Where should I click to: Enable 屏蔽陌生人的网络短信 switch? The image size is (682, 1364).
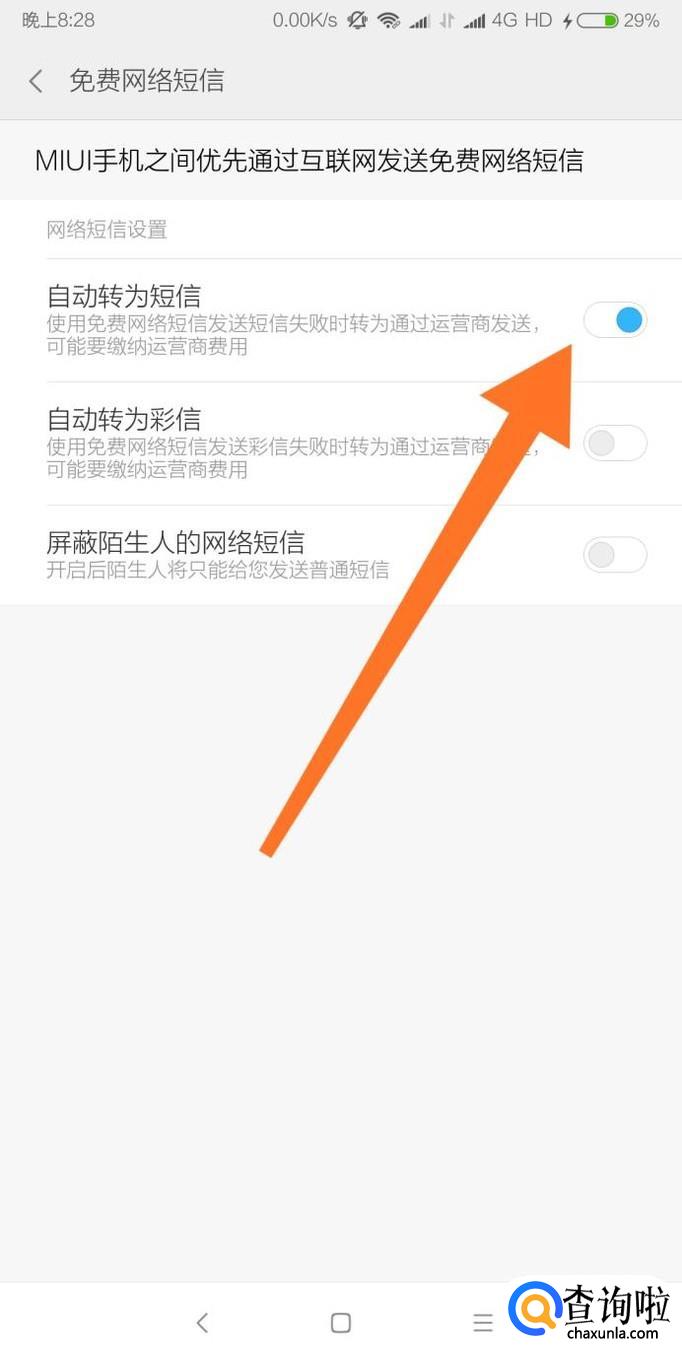(615, 555)
